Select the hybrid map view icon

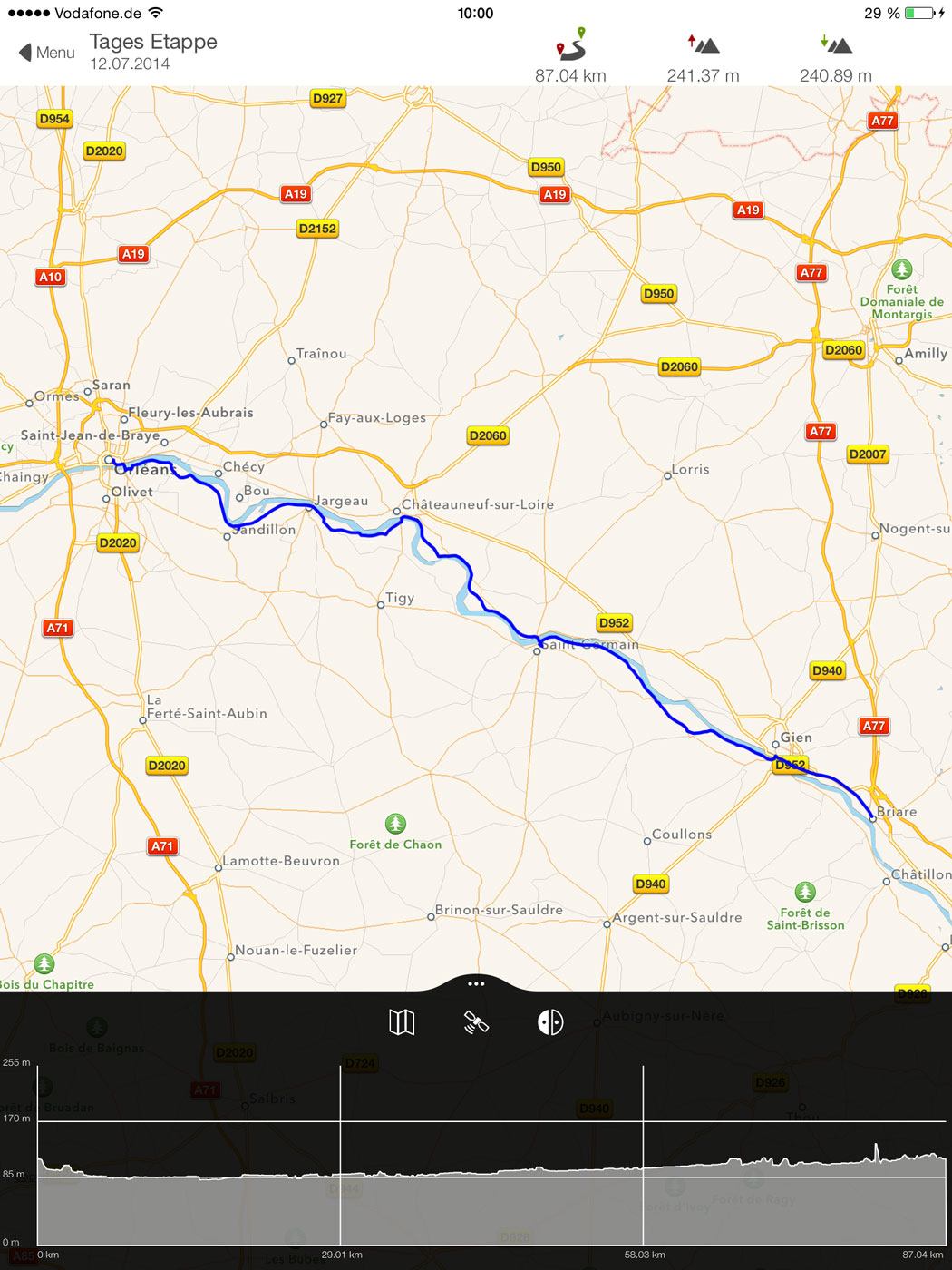coord(550,1022)
